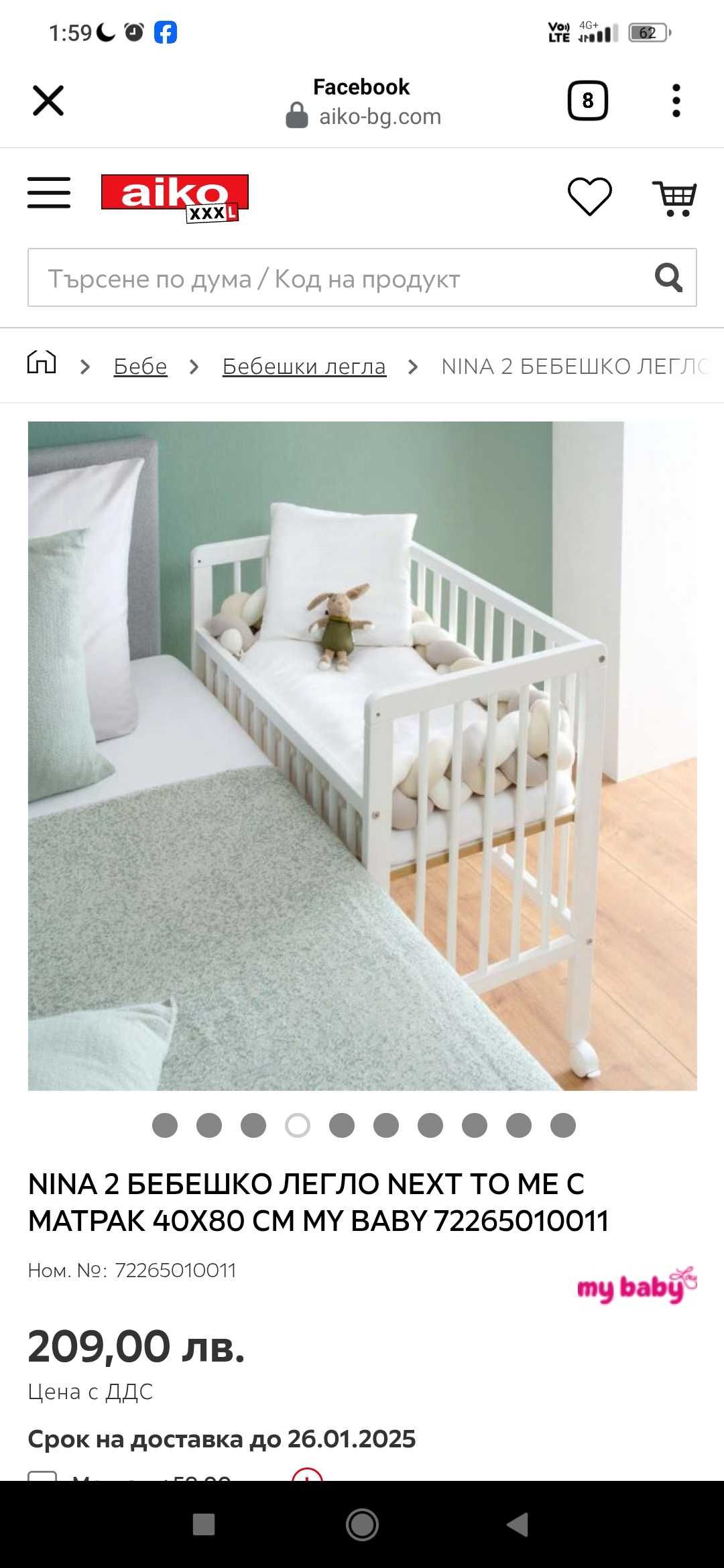Select the first image gallery dot
724x1568 pixels.
point(165,1126)
